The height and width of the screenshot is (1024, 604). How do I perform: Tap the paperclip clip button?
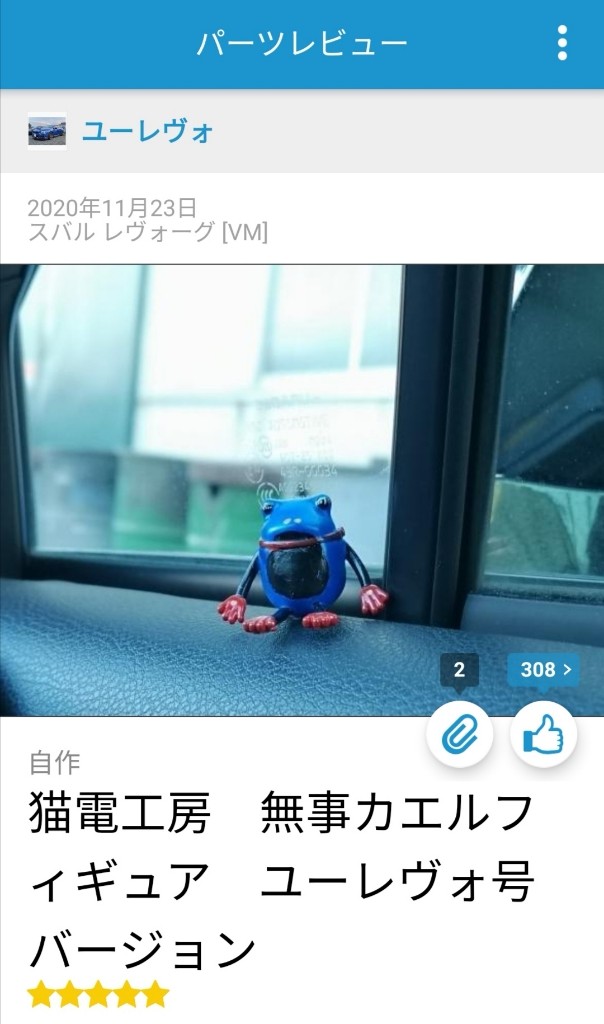[459, 735]
